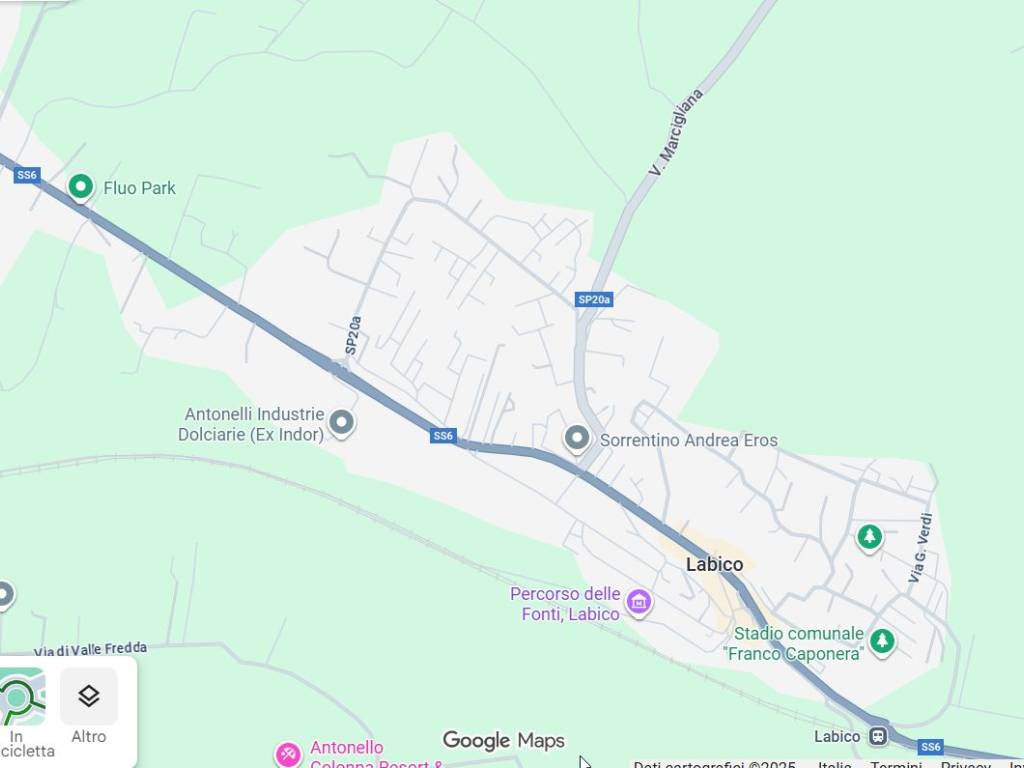This screenshot has height=768, width=1024.
Task: Tap Labico train station icon
Action: (878, 736)
